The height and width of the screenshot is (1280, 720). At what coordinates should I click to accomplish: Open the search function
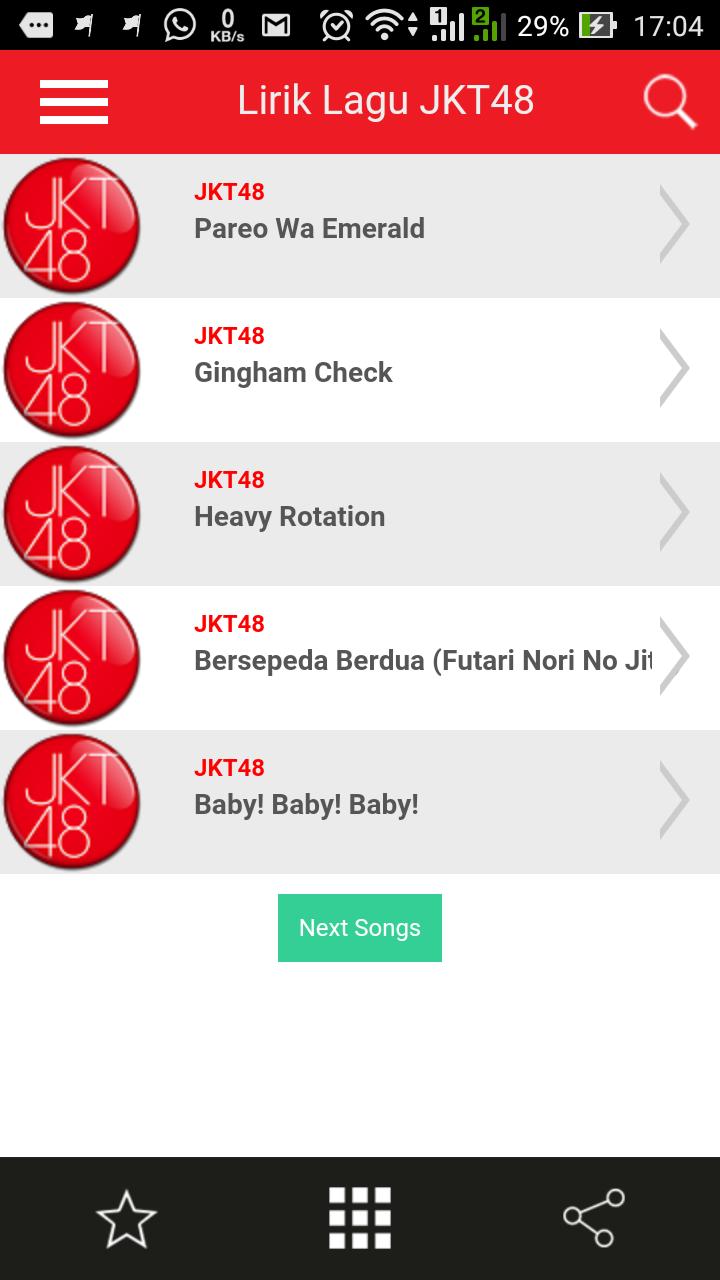668,100
